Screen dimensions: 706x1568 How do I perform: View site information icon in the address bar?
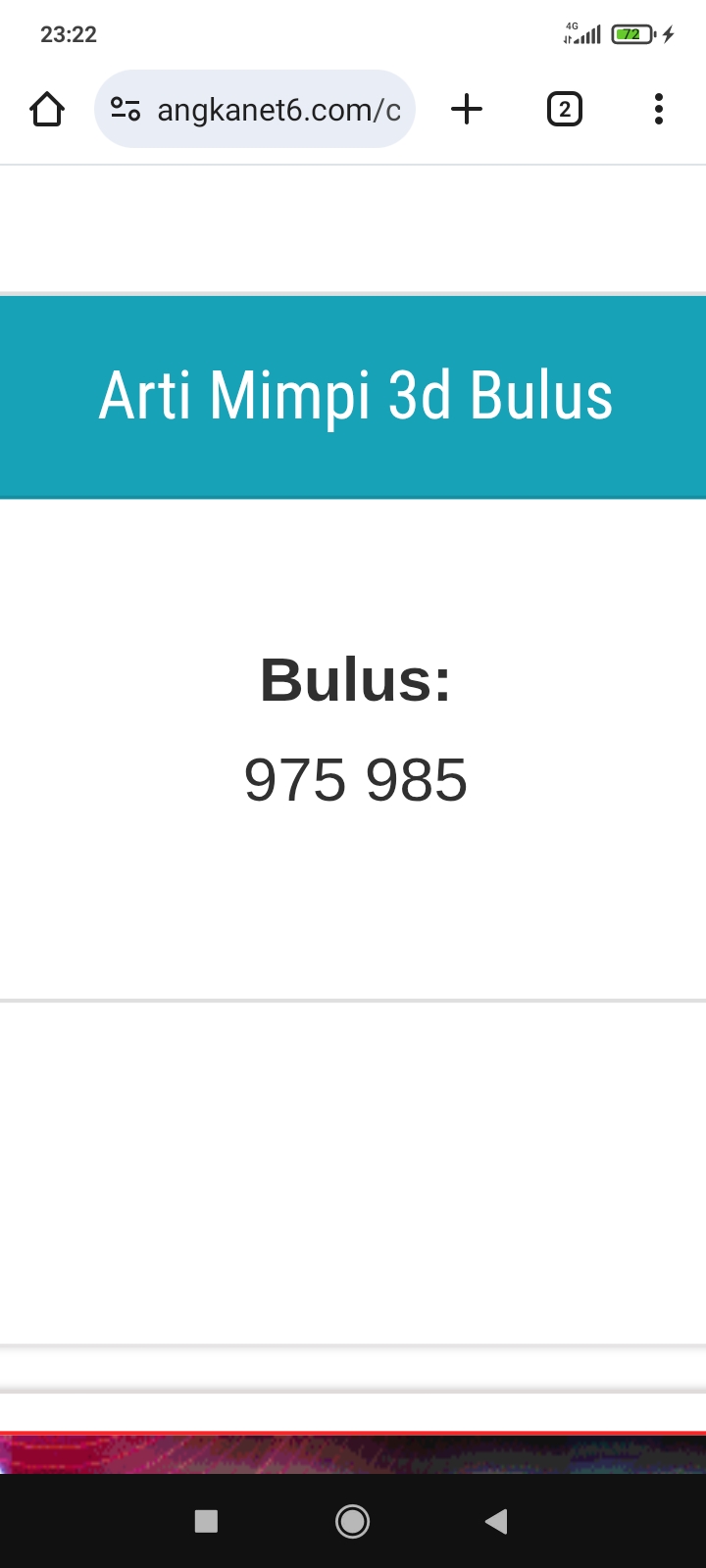coord(126,109)
